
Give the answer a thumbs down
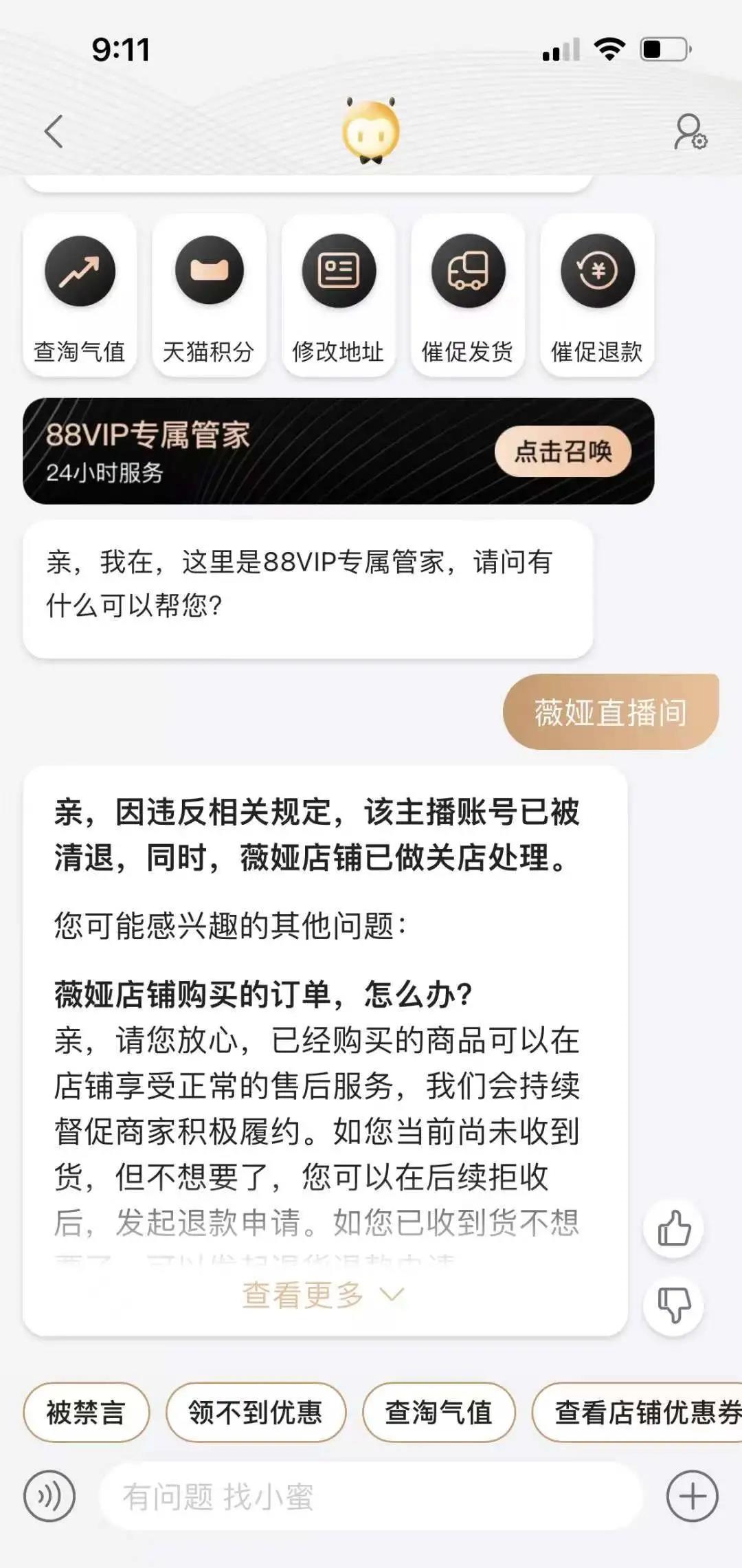[673, 1305]
